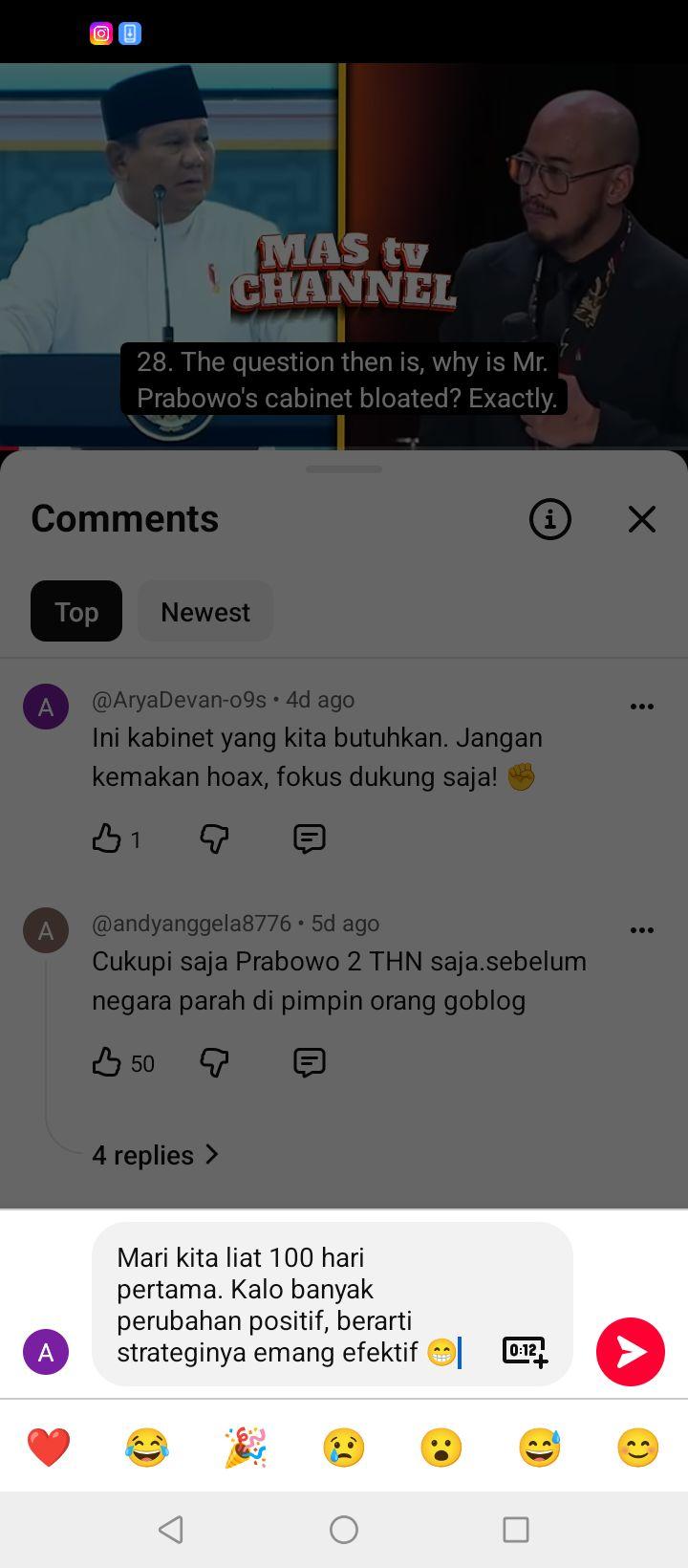688x1568 pixels.
Task: Reply to @AryaDevan-o9s's comment
Action: [310, 838]
